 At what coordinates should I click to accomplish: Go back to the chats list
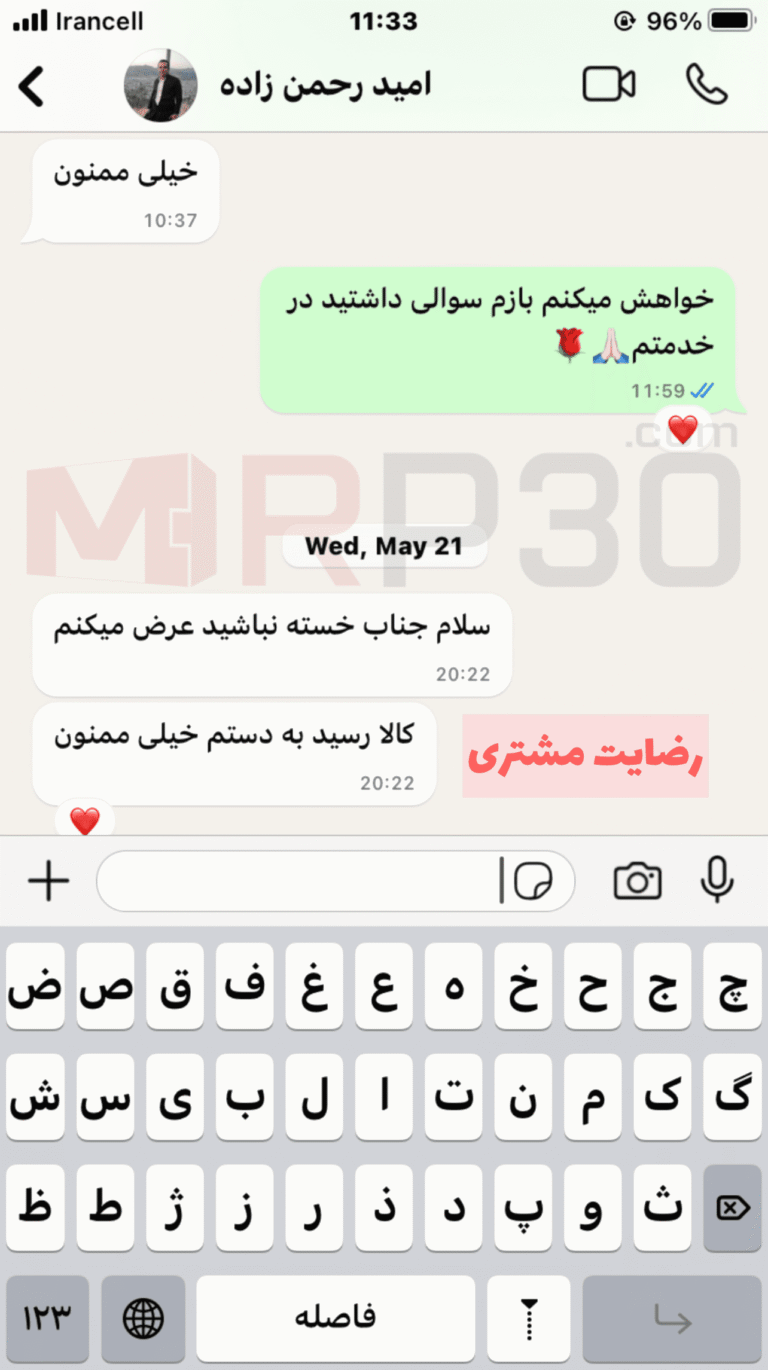32,87
